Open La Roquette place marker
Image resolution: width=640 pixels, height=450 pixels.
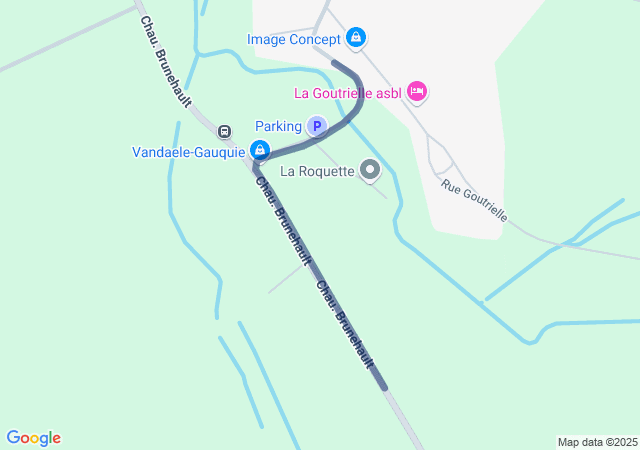tap(370, 170)
